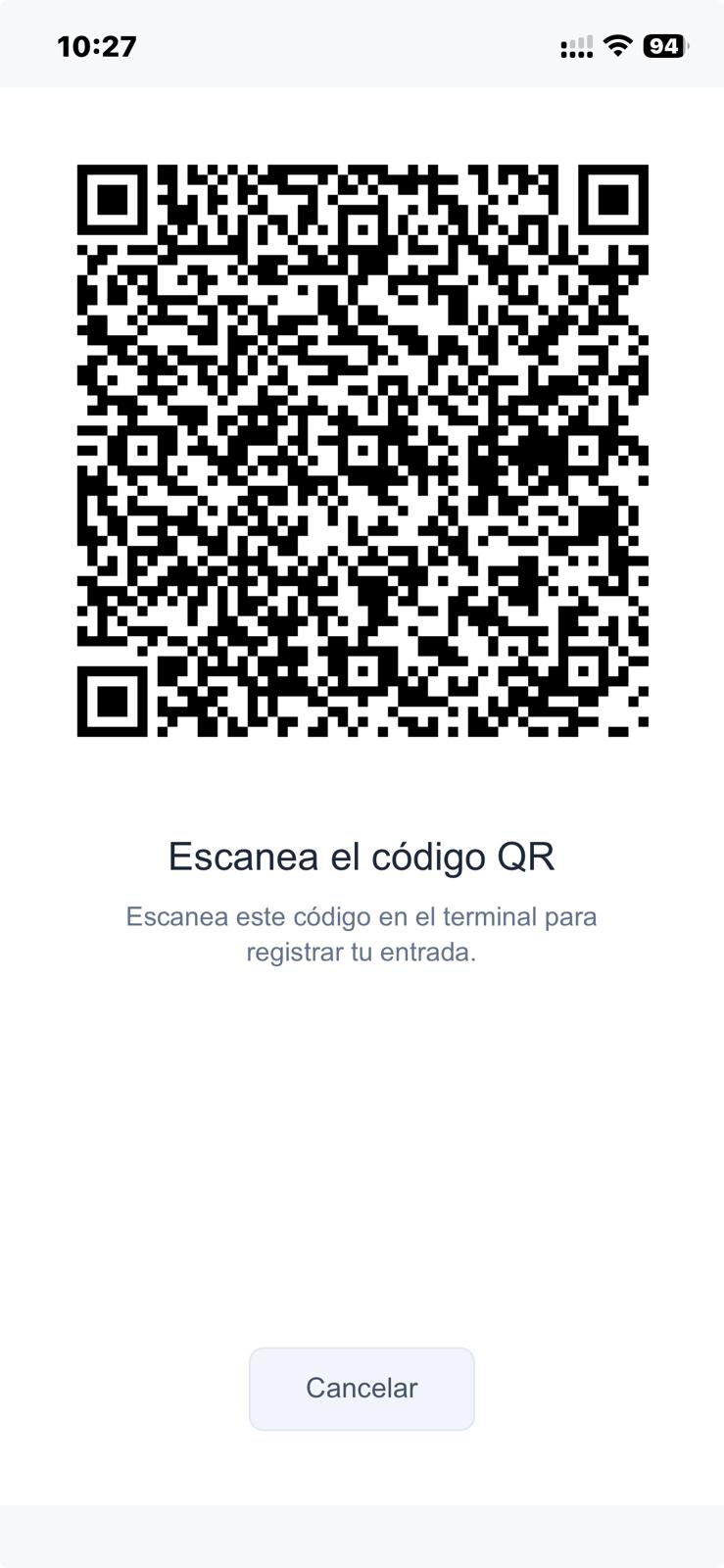Image resolution: width=724 pixels, height=1568 pixels.
Task: Click the status bar at the top
Action: pos(362,44)
